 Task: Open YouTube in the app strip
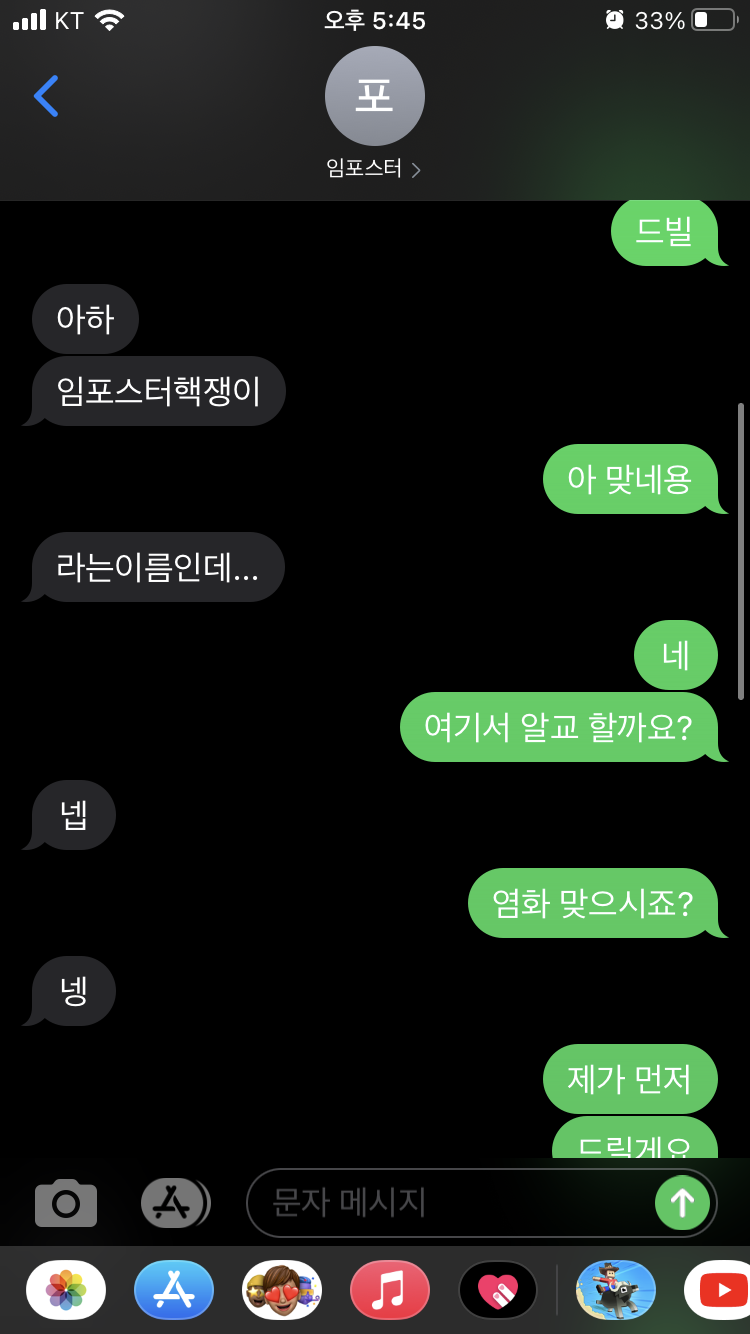pos(718,1290)
